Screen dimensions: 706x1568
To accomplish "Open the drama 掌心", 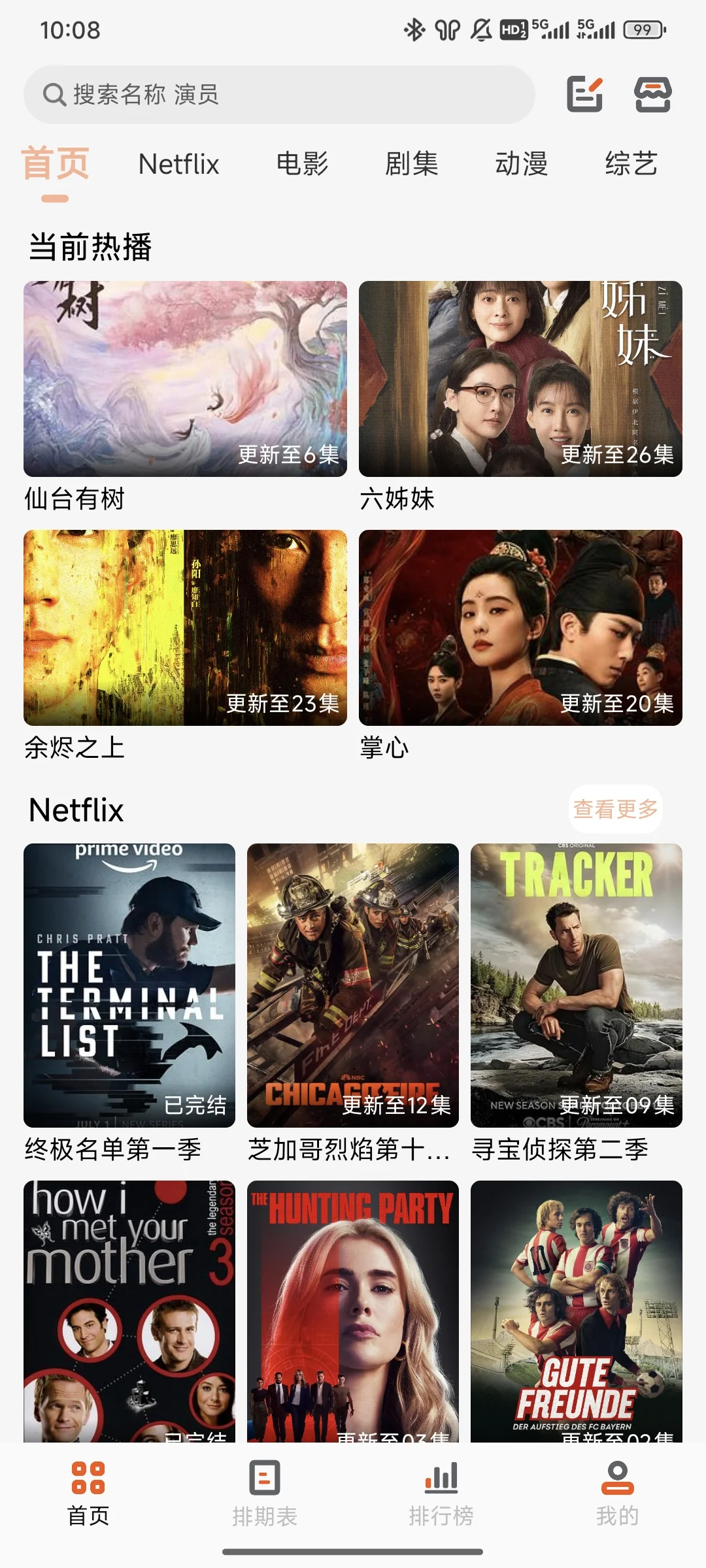I will (520, 628).
